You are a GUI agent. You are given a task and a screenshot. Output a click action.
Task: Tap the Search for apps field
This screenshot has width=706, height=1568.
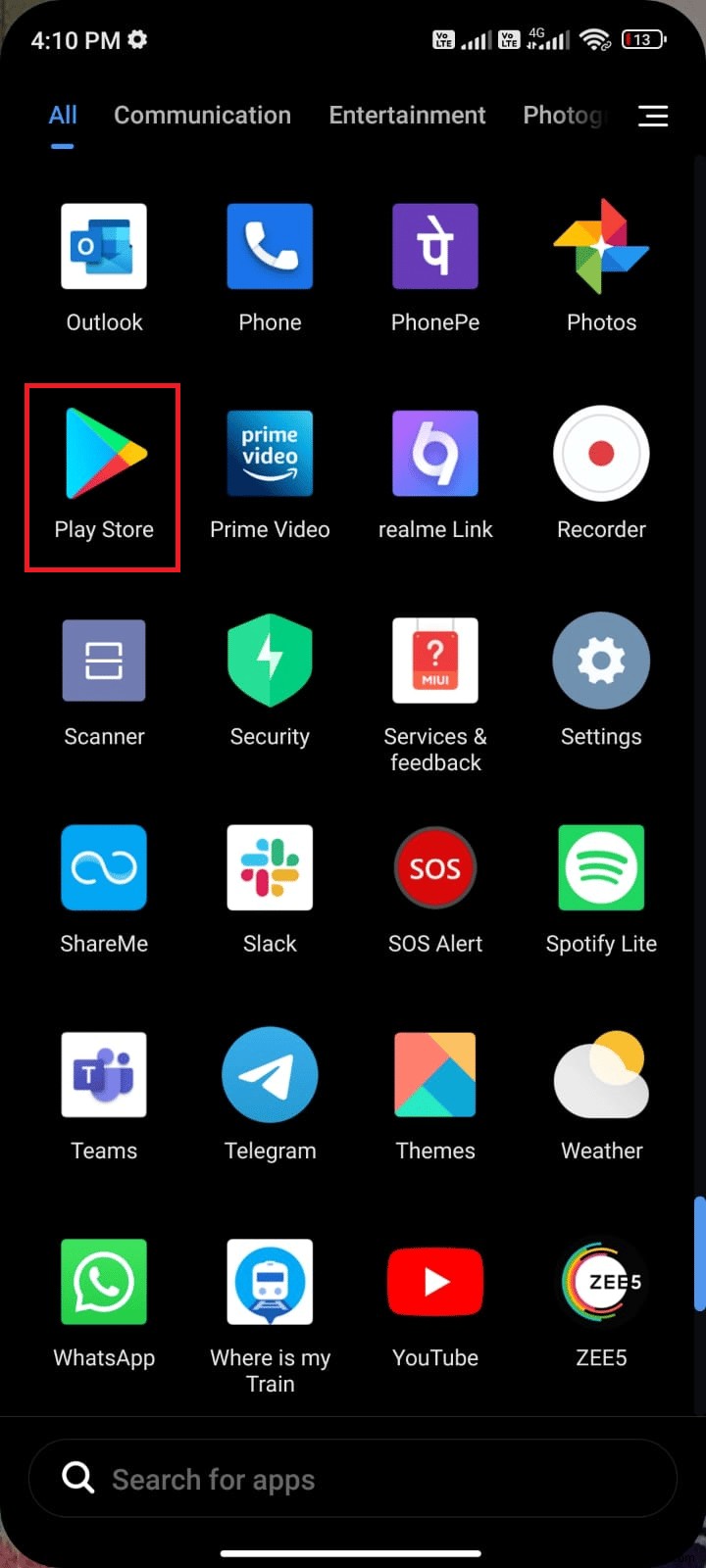point(353,1479)
